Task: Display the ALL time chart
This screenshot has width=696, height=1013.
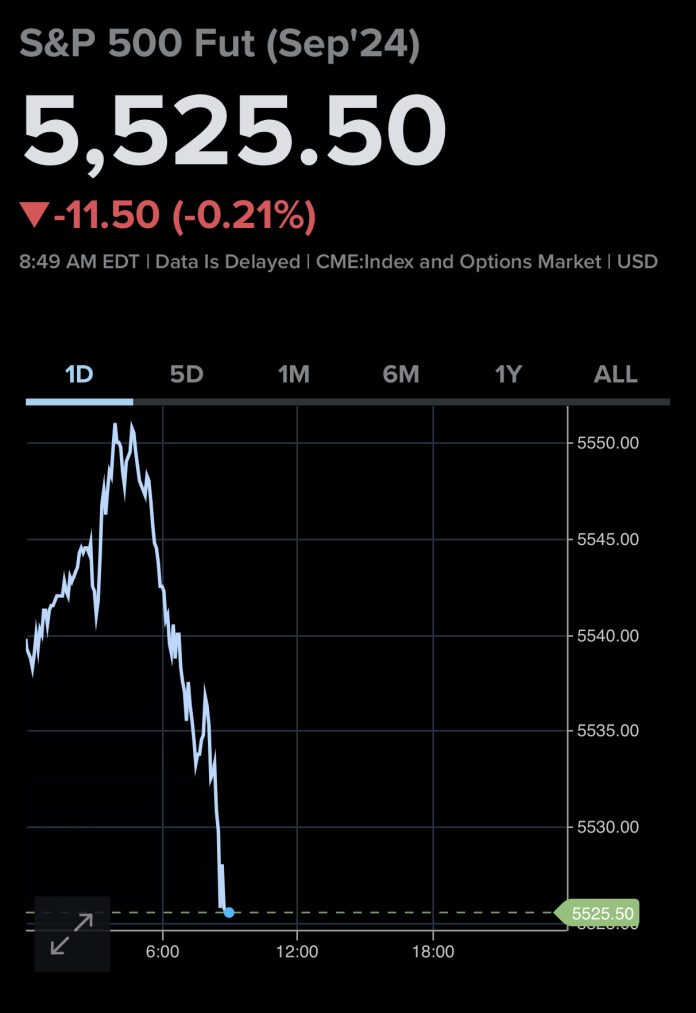Action: [x=615, y=375]
